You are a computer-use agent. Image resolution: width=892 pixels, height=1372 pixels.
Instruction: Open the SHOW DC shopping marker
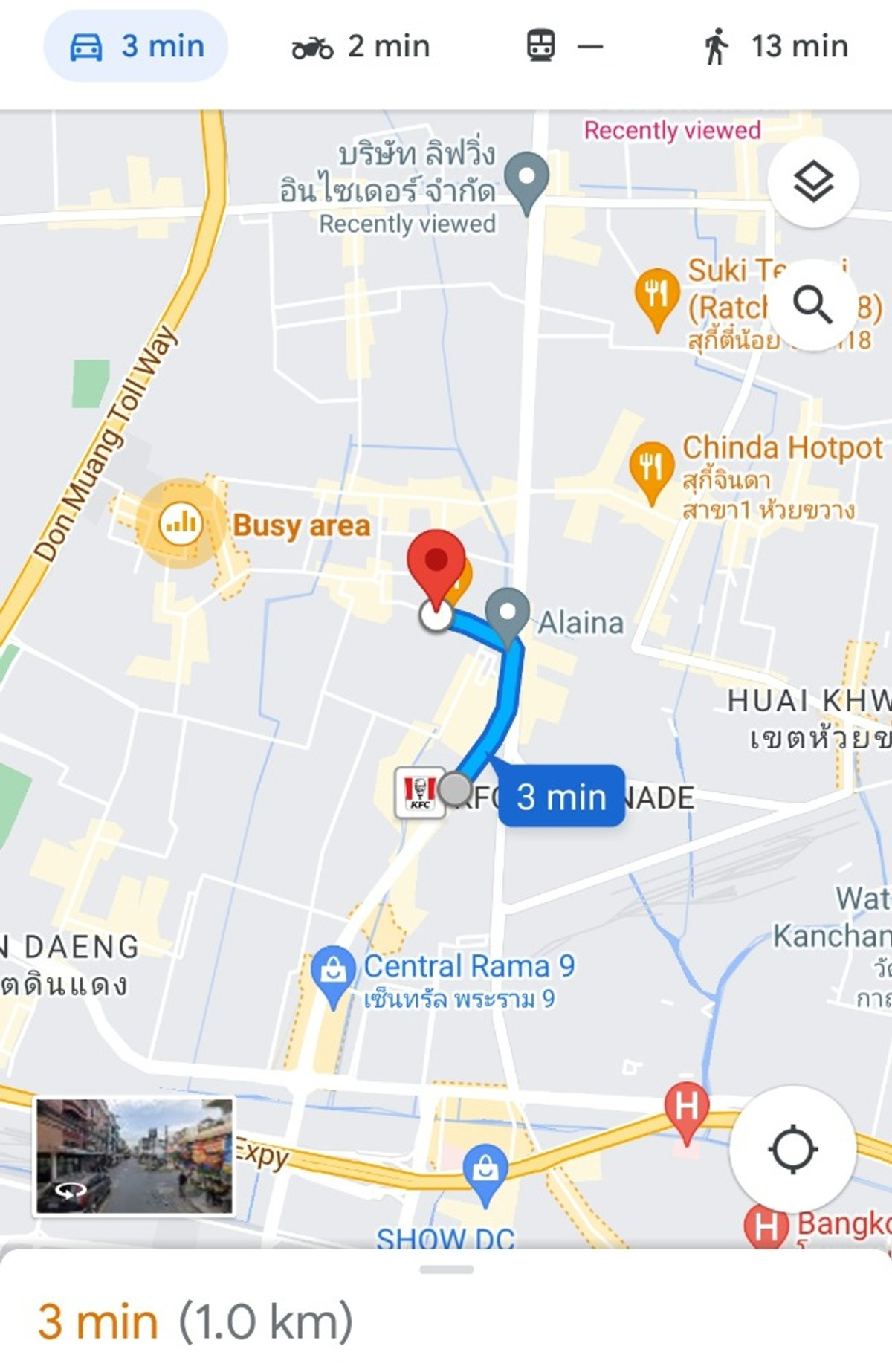[x=485, y=1170]
